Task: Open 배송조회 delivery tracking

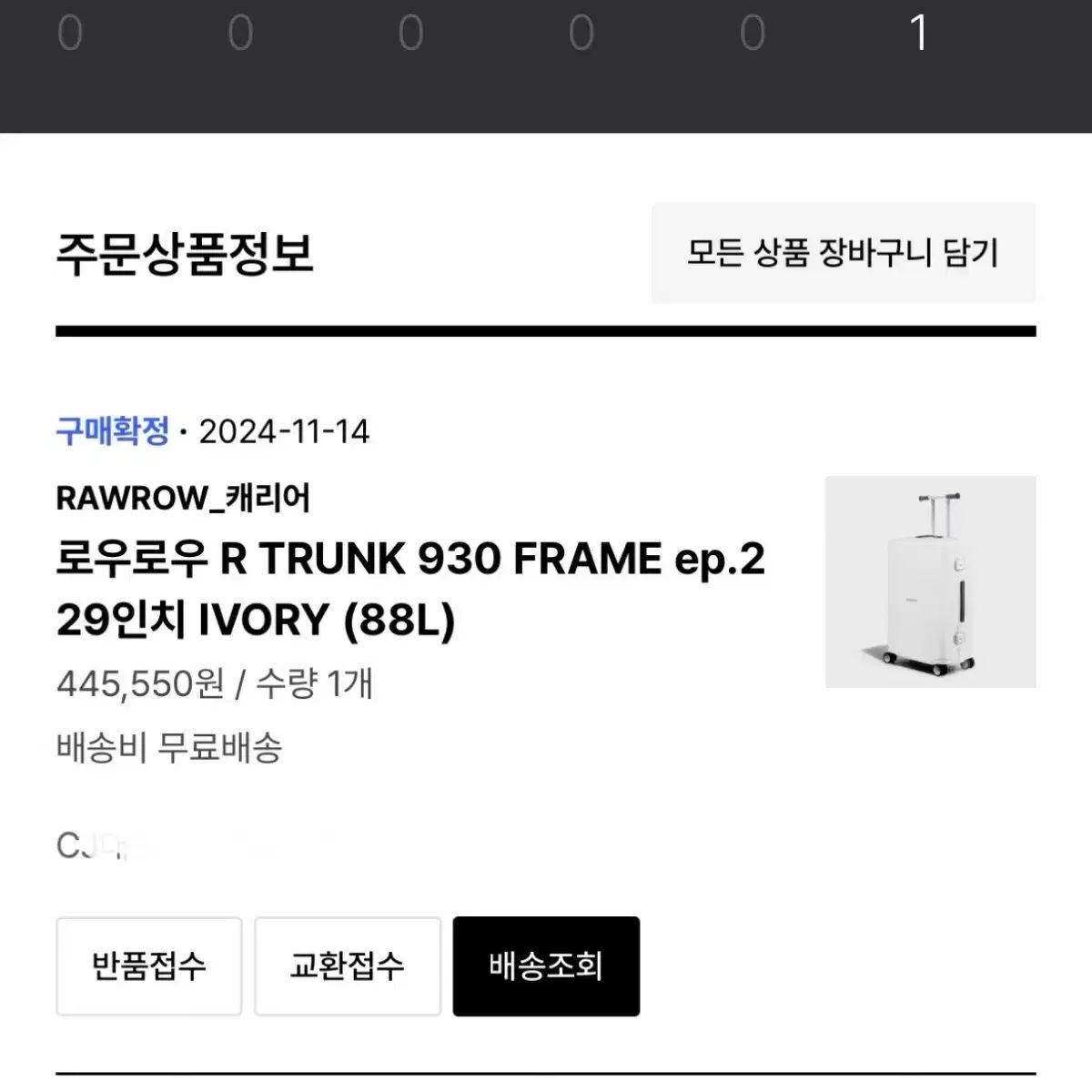Action: tap(546, 966)
